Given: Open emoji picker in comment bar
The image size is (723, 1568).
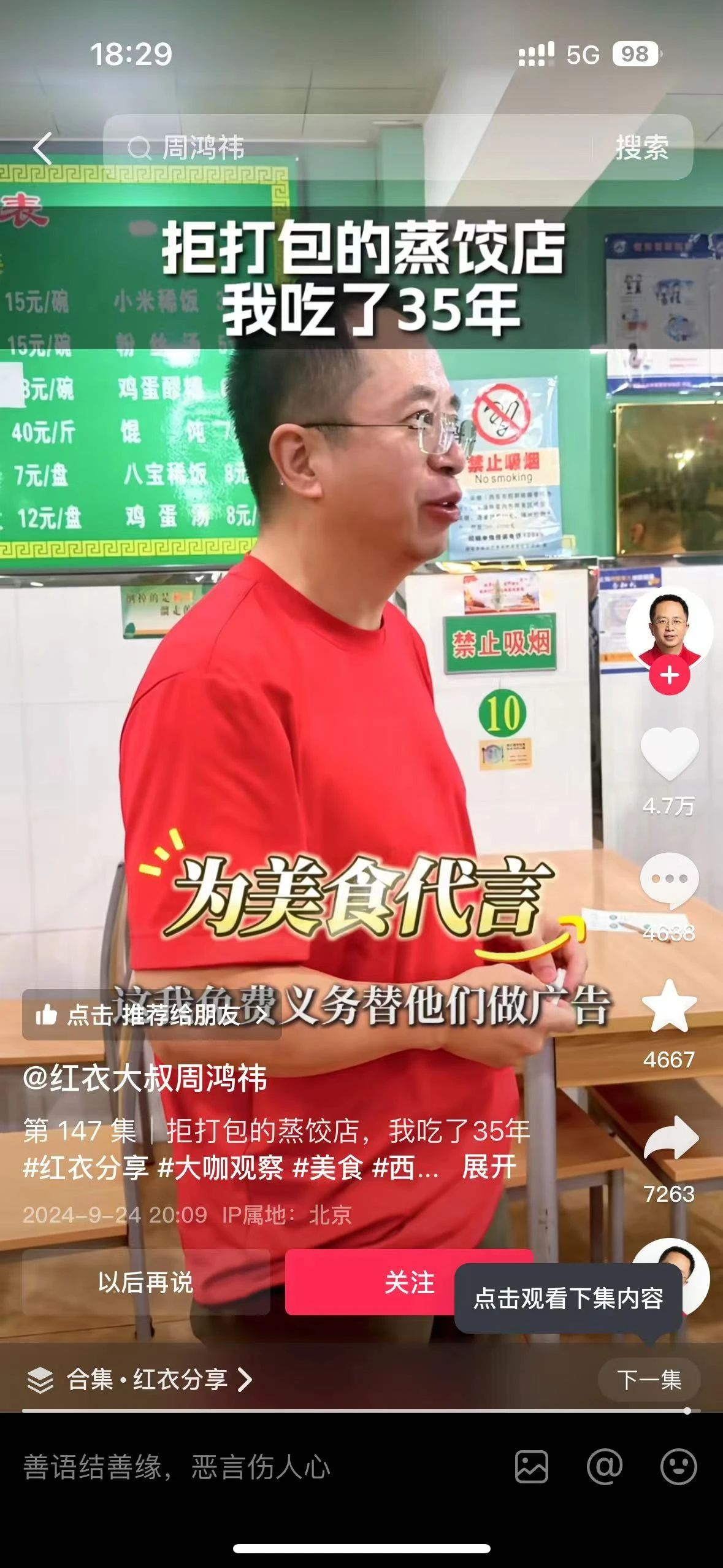Looking at the screenshot, I should pyautogui.click(x=678, y=1467).
